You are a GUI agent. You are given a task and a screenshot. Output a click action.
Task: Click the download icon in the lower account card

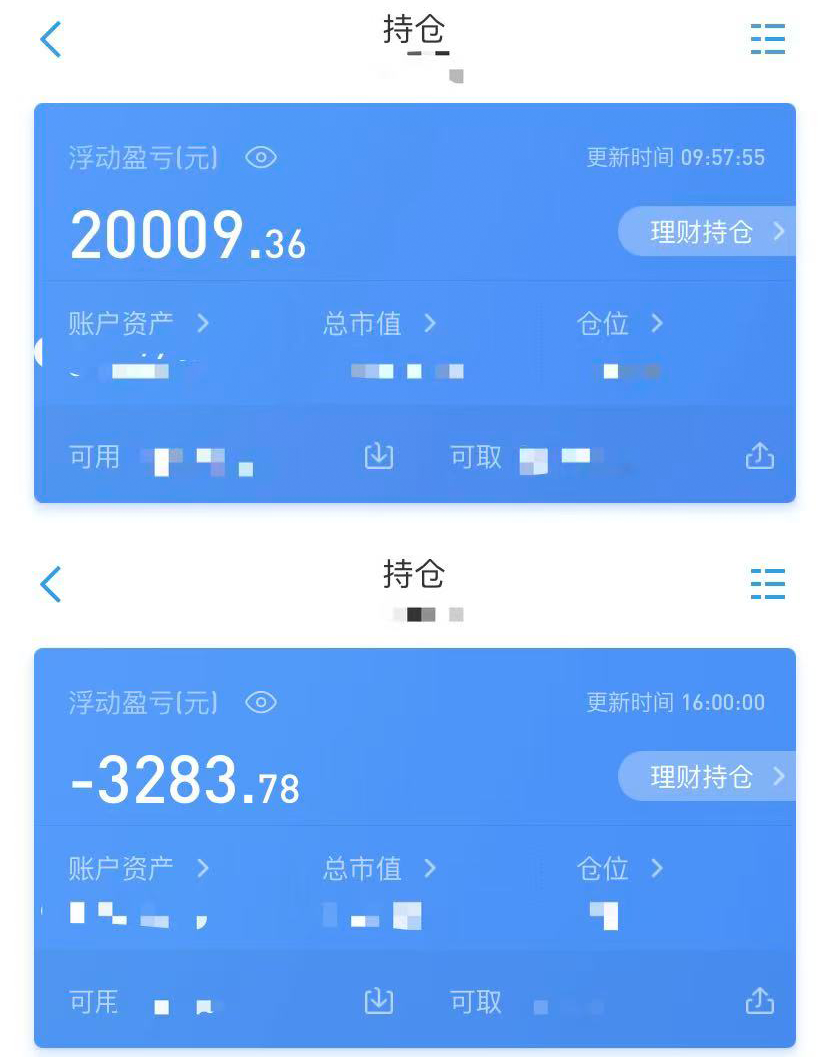click(x=378, y=1001)
